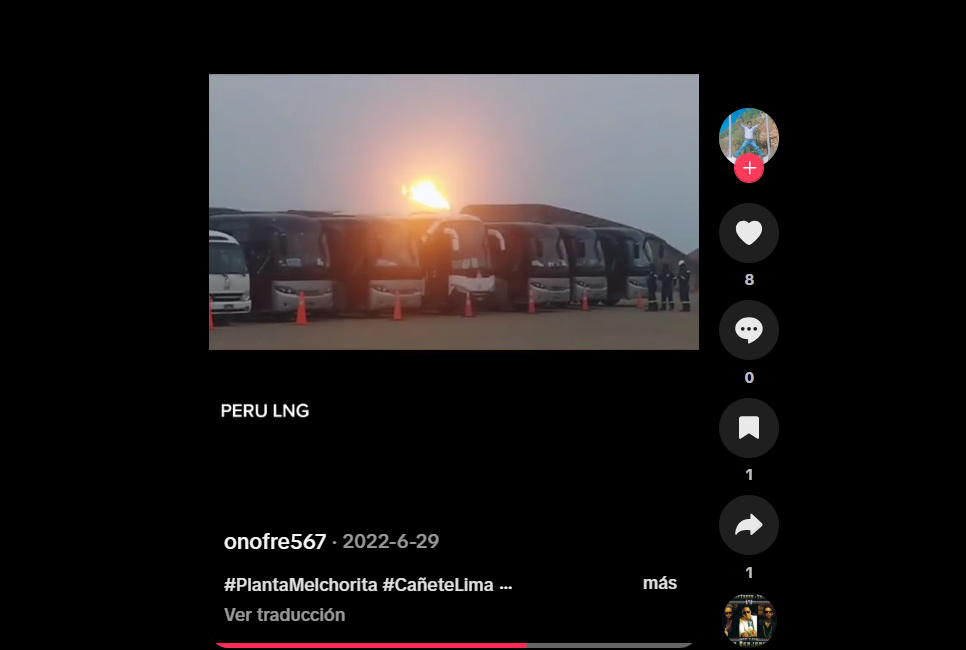Tap "Ver traducción" to translate caption
Viewport: 966px width, 650px height.
(x=284, y=615)
